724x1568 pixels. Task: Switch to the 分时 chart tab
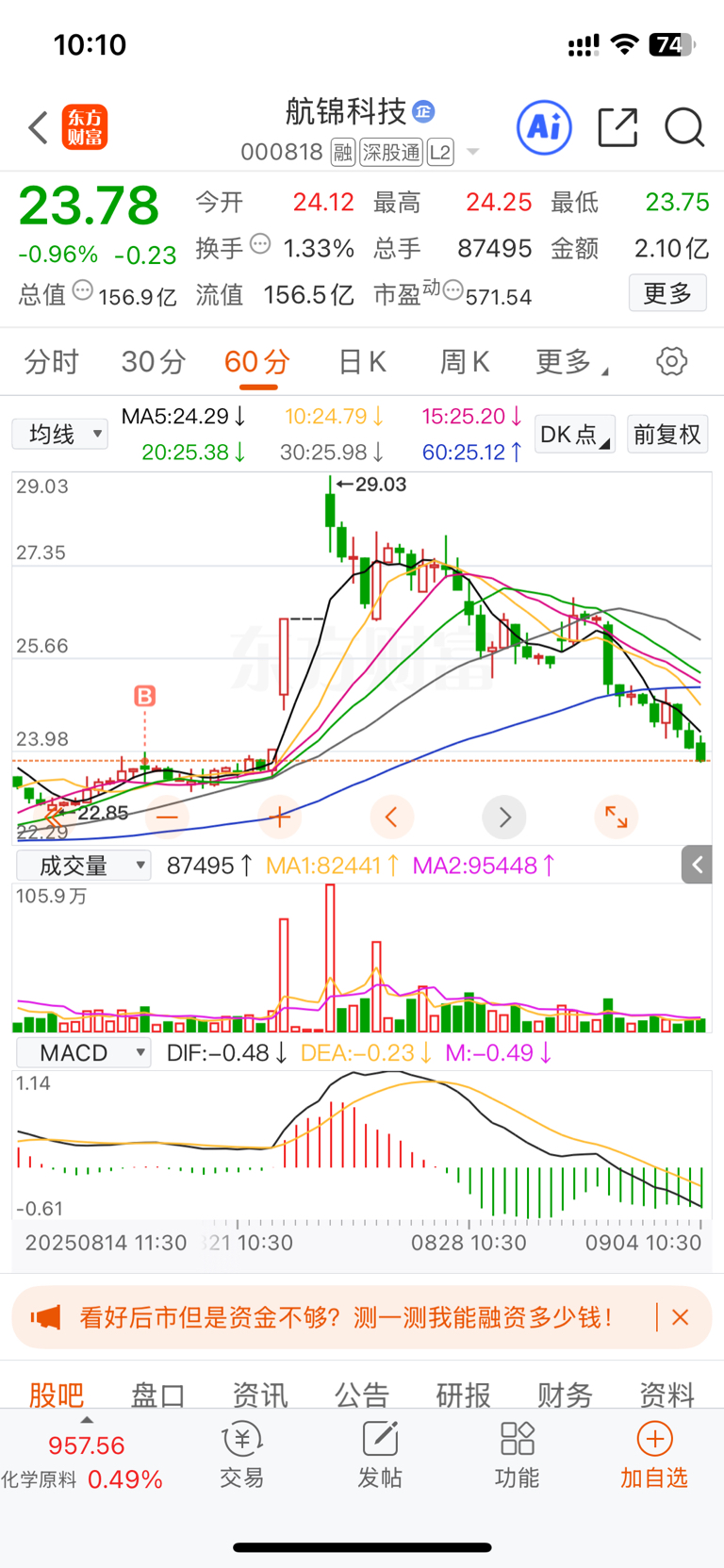[51, 361]
